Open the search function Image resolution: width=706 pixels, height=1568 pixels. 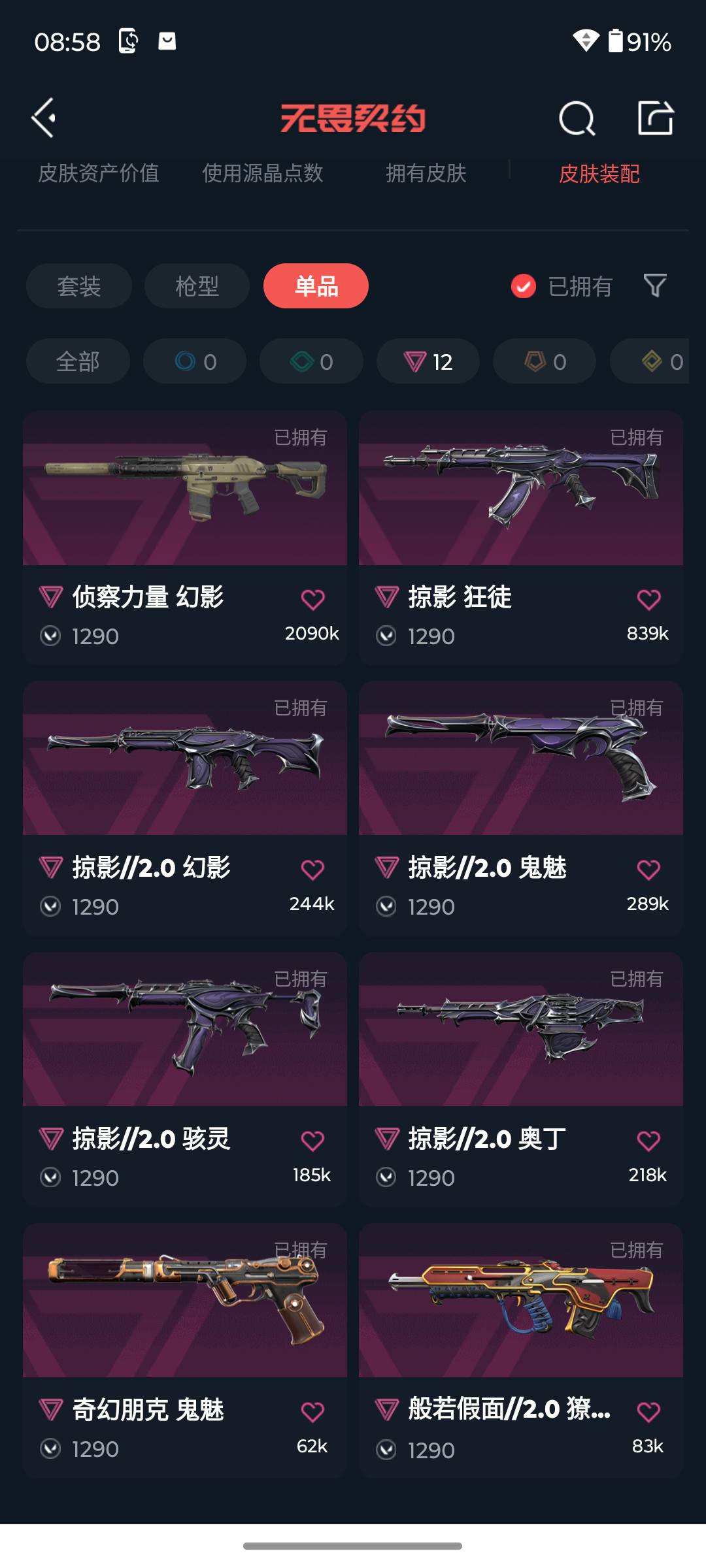[x=577, y=118]
